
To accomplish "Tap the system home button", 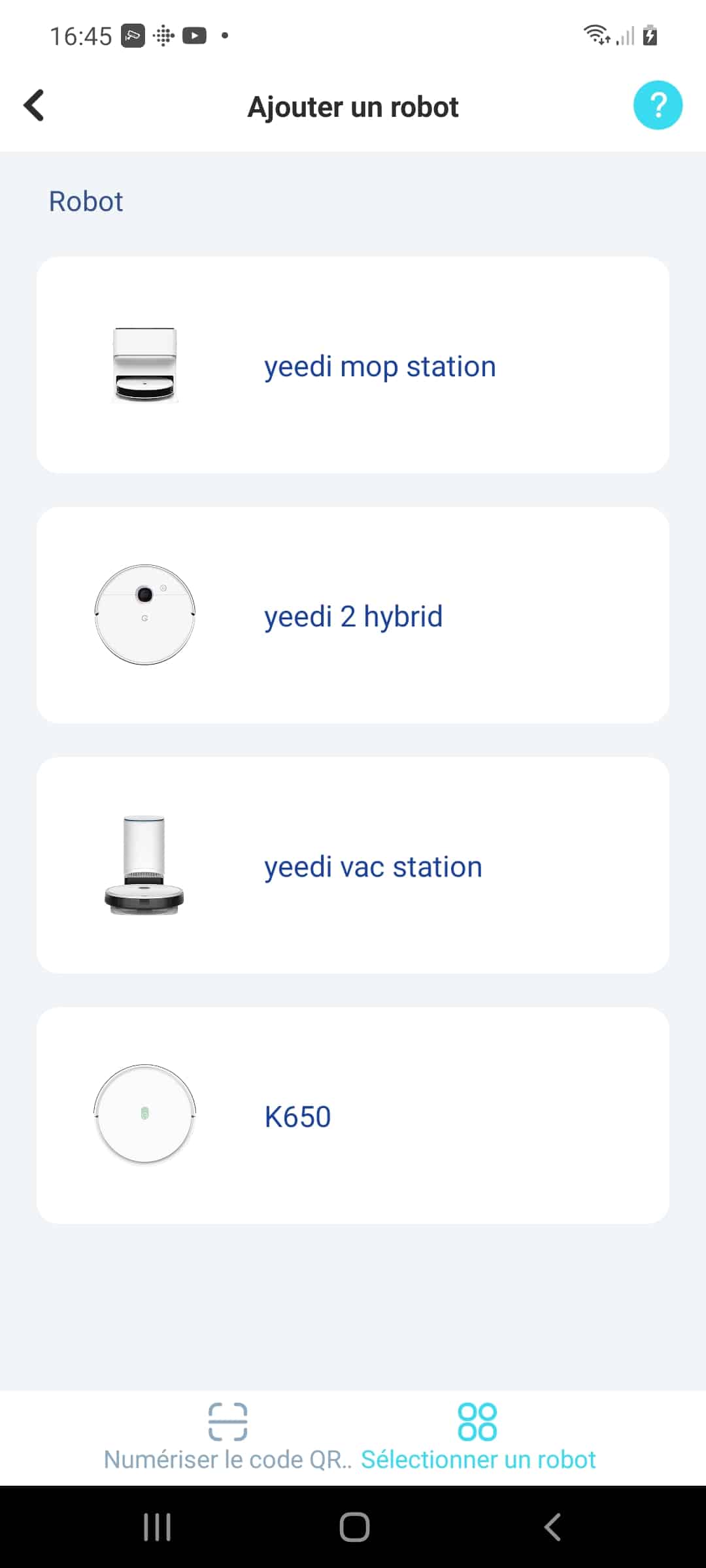I will click(x=354, y=1527).
